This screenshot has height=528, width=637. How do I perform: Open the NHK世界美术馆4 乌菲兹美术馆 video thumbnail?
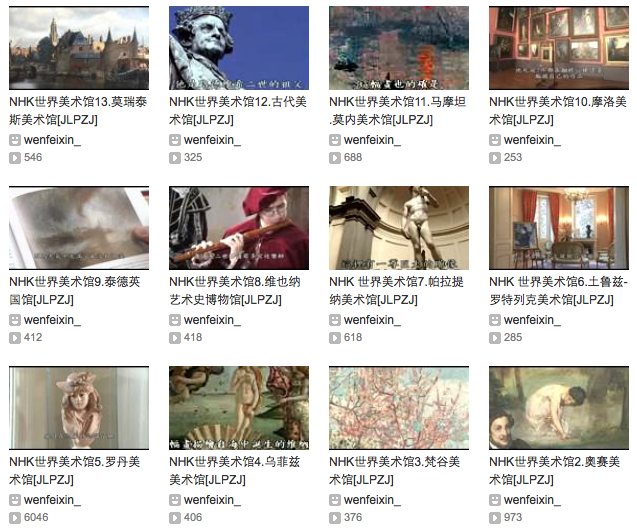[239, 408]
